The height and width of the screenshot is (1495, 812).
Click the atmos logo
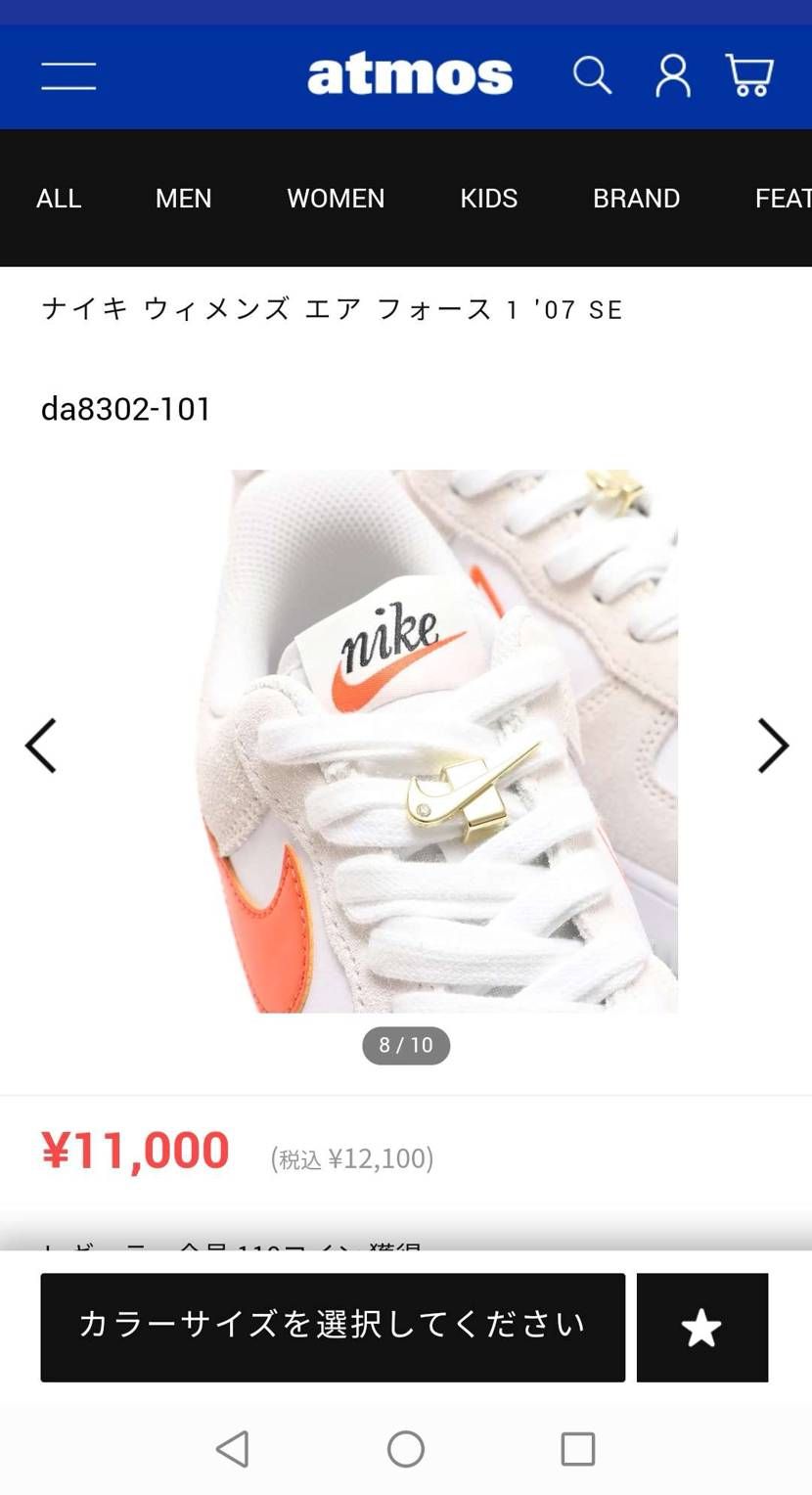coord(409,73)
